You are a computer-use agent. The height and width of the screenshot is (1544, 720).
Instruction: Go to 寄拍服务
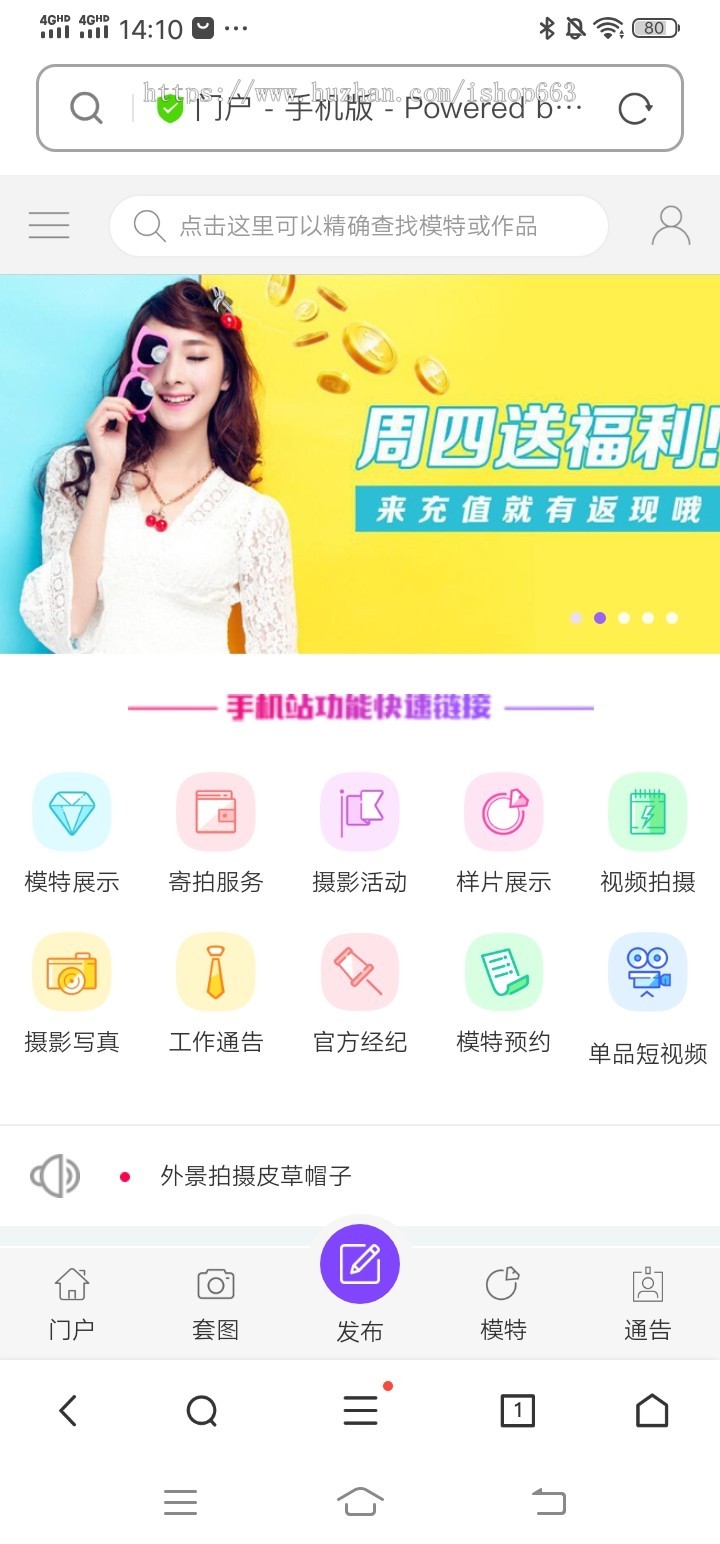[216, 832]
